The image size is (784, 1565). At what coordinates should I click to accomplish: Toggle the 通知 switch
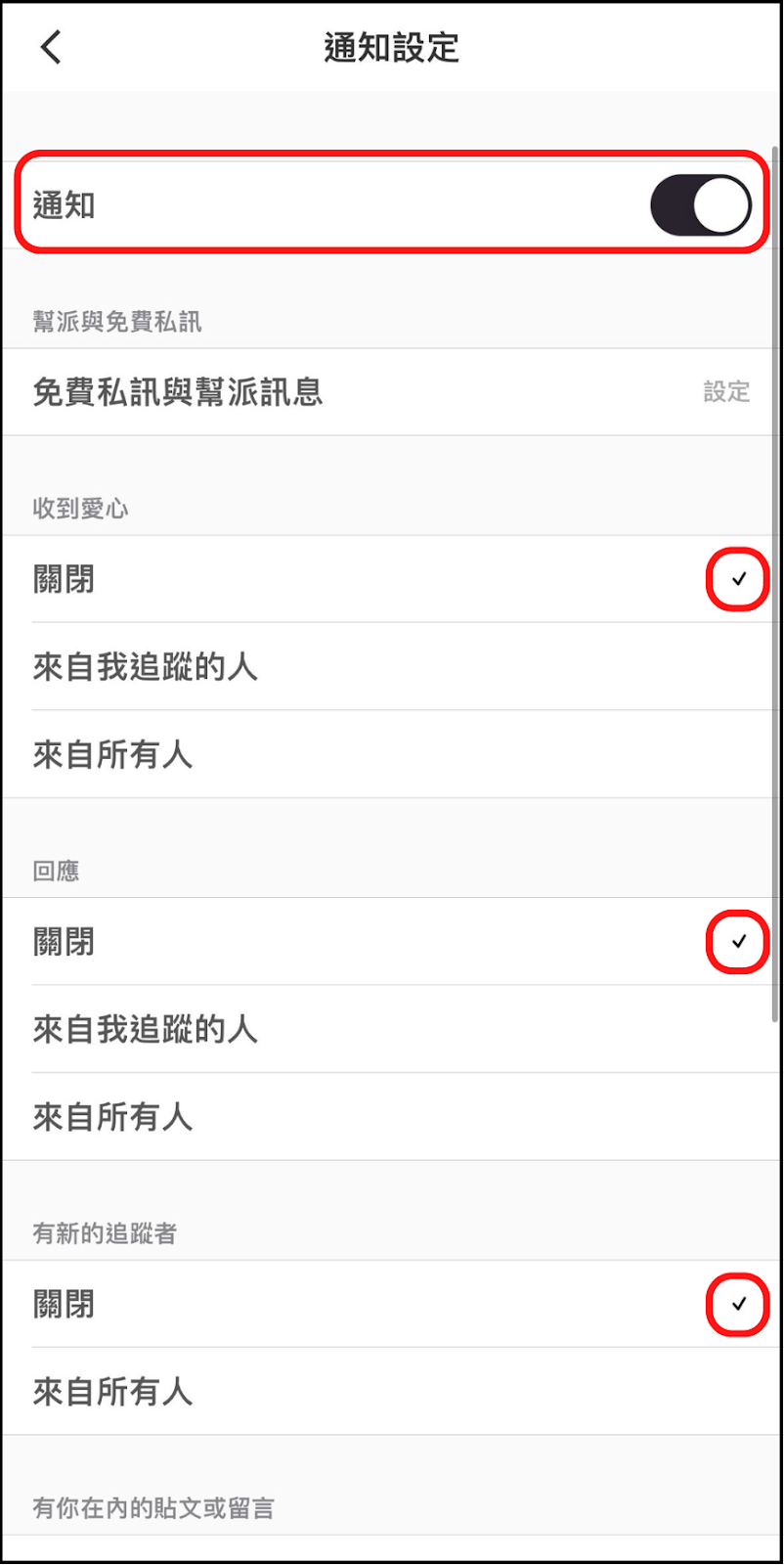click(700, 205)
